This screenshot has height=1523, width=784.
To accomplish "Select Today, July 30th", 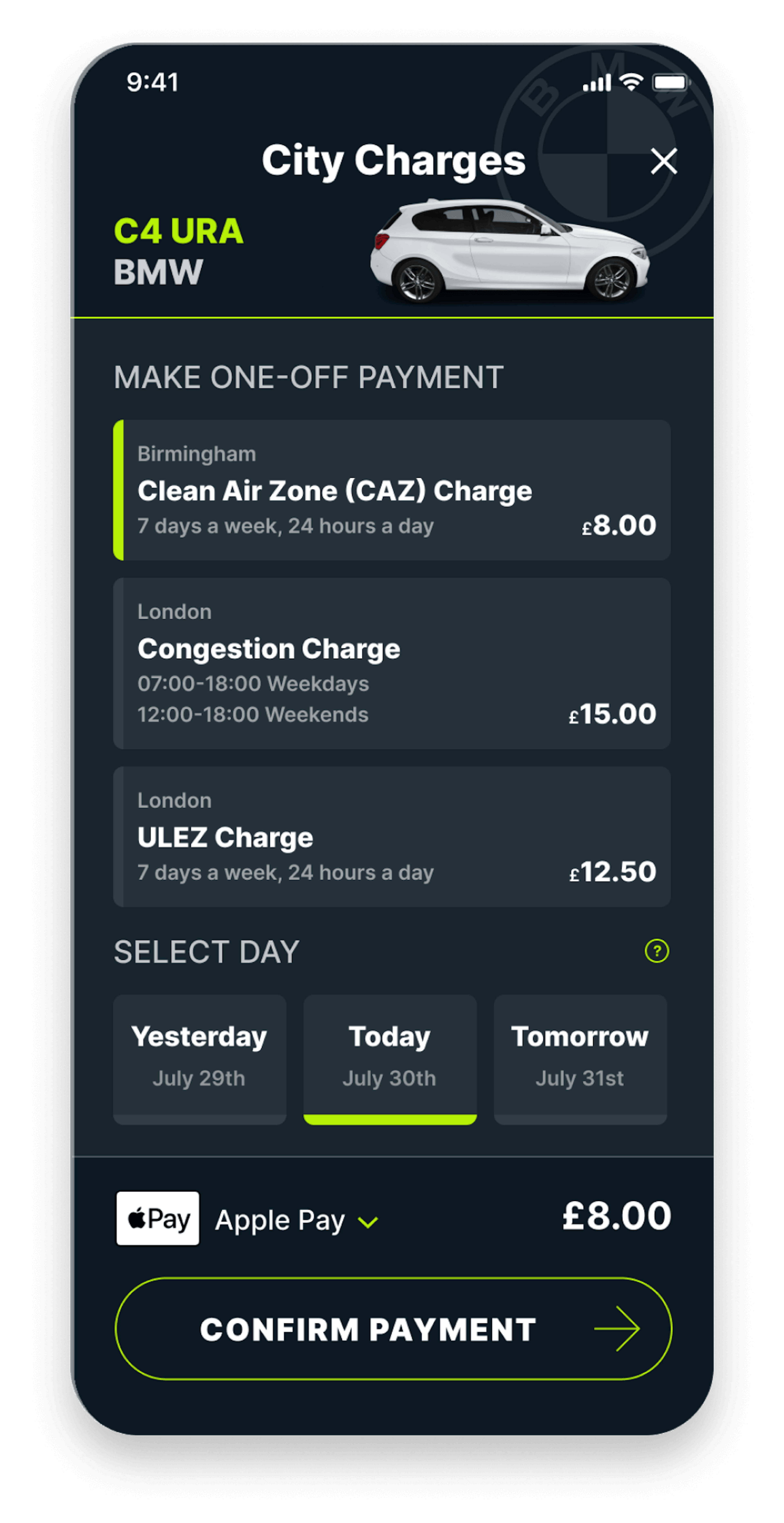I will [x=390, y=1059].
